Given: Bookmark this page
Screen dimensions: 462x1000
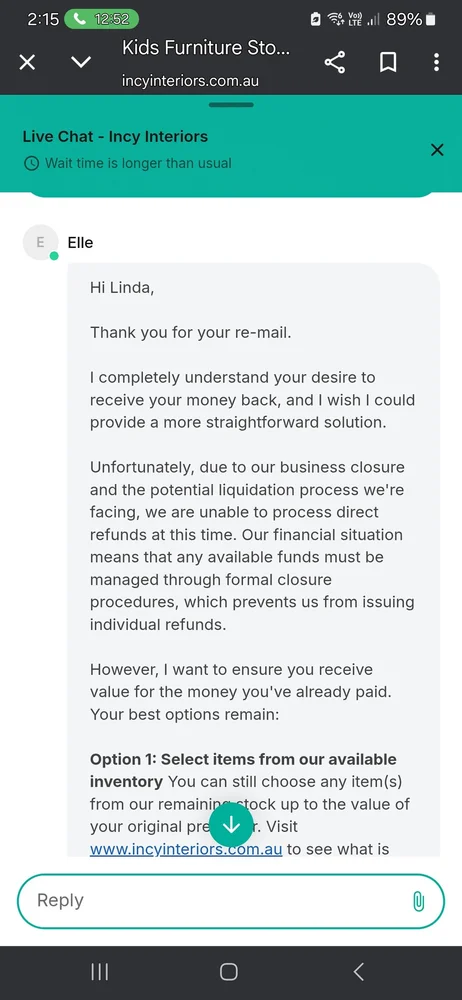Looking at the screenshot, I should click(x=388, y=62).
